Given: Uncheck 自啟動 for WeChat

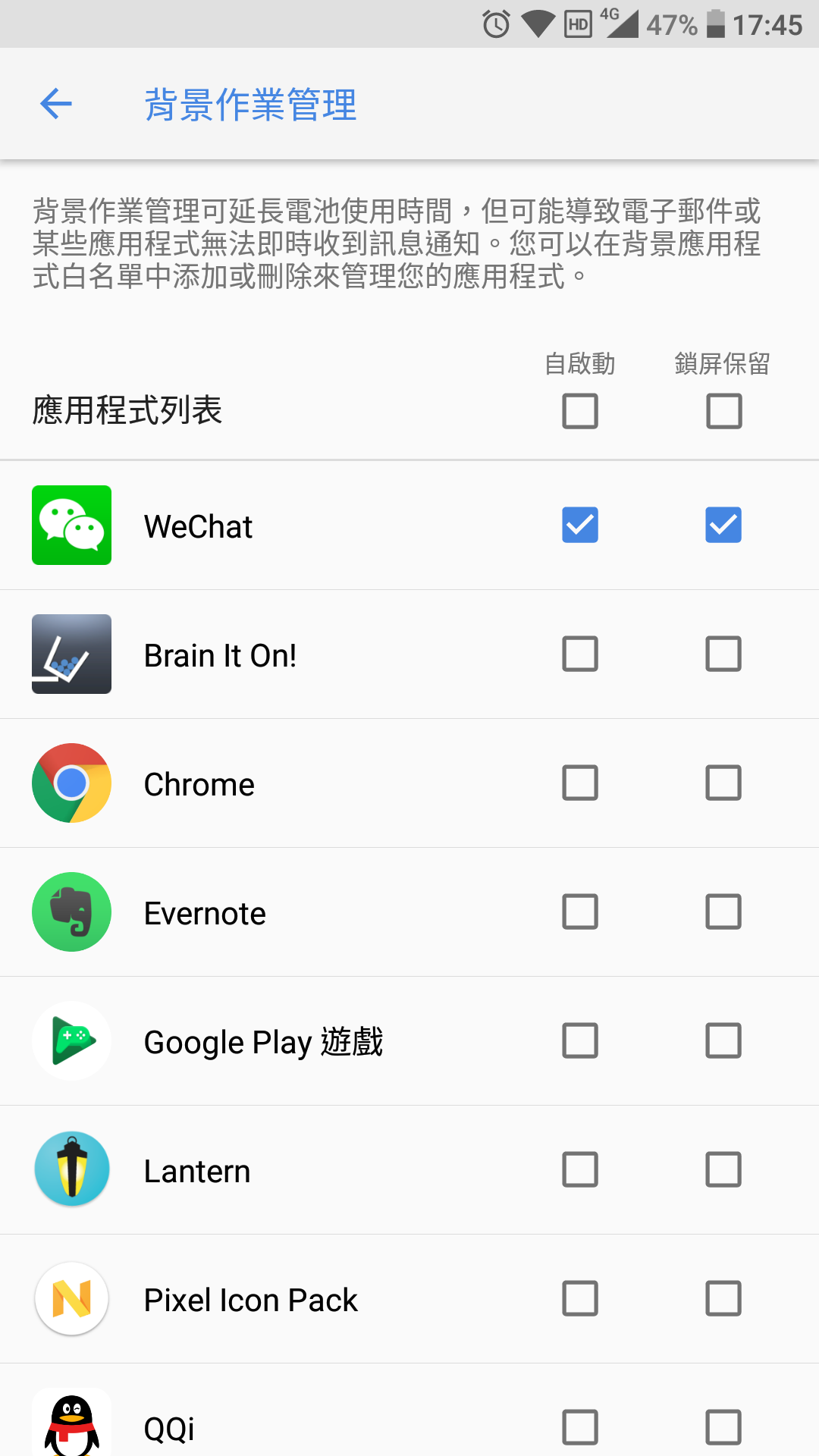Looking at the screenshot, I should [580, 525].
